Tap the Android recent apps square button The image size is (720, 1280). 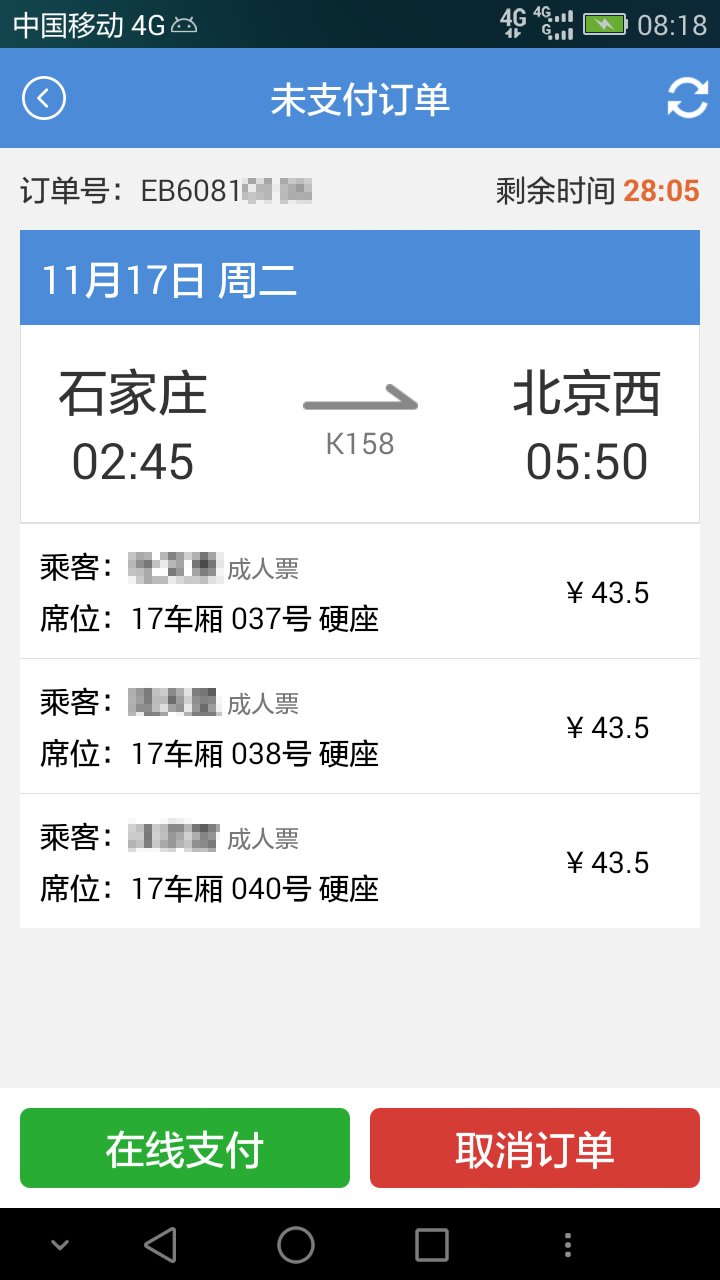(x=430, y=1246)
